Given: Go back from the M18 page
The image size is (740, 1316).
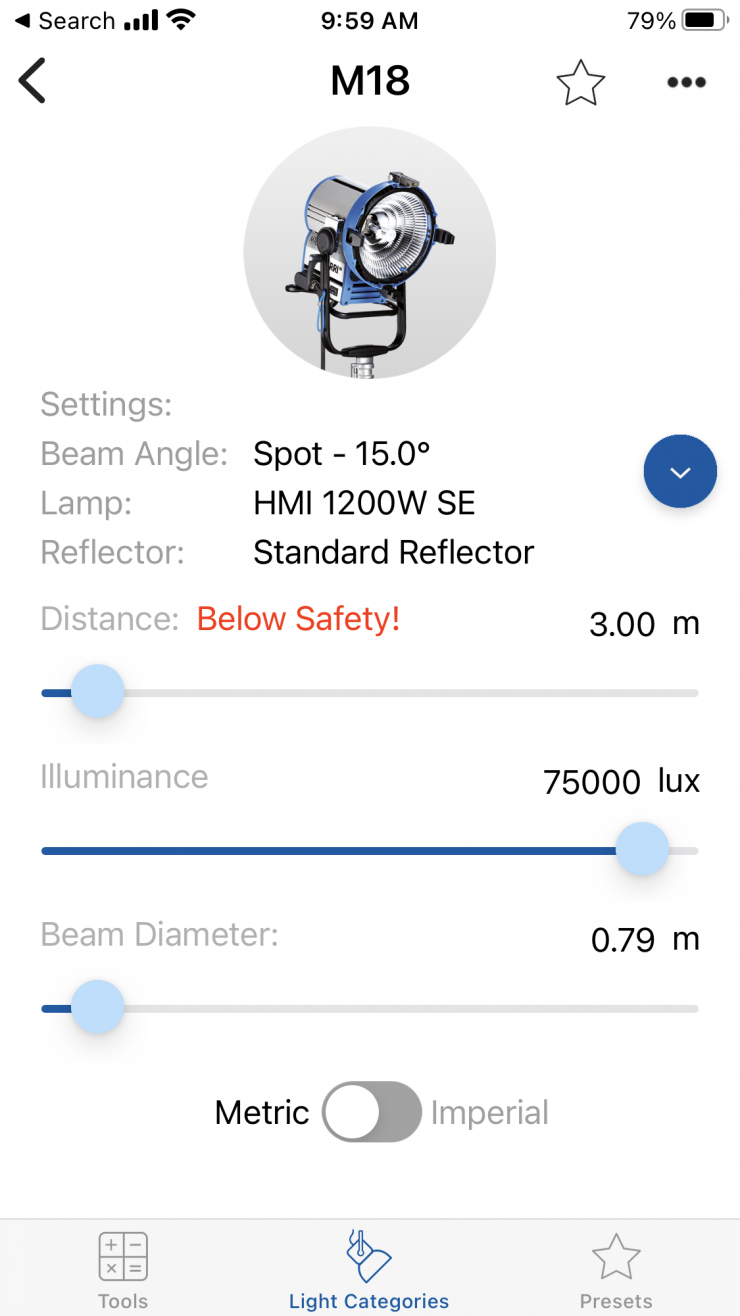Looking at the screenshot, I should click(33, 81).
